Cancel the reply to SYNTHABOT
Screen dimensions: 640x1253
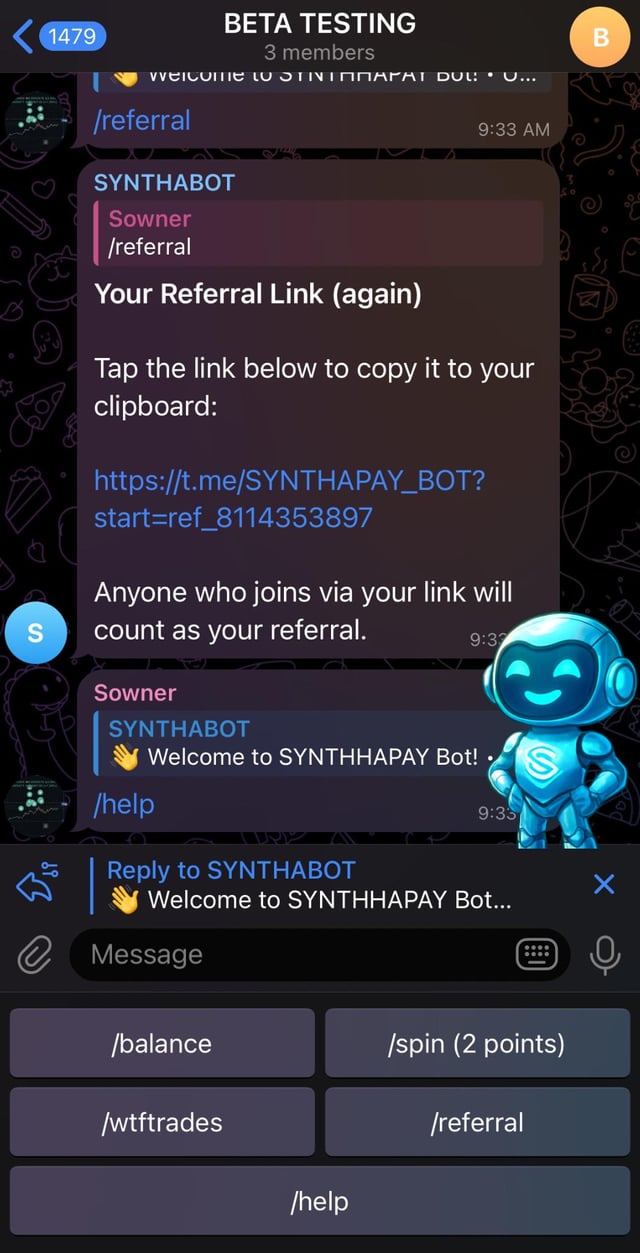coord(604,884)
